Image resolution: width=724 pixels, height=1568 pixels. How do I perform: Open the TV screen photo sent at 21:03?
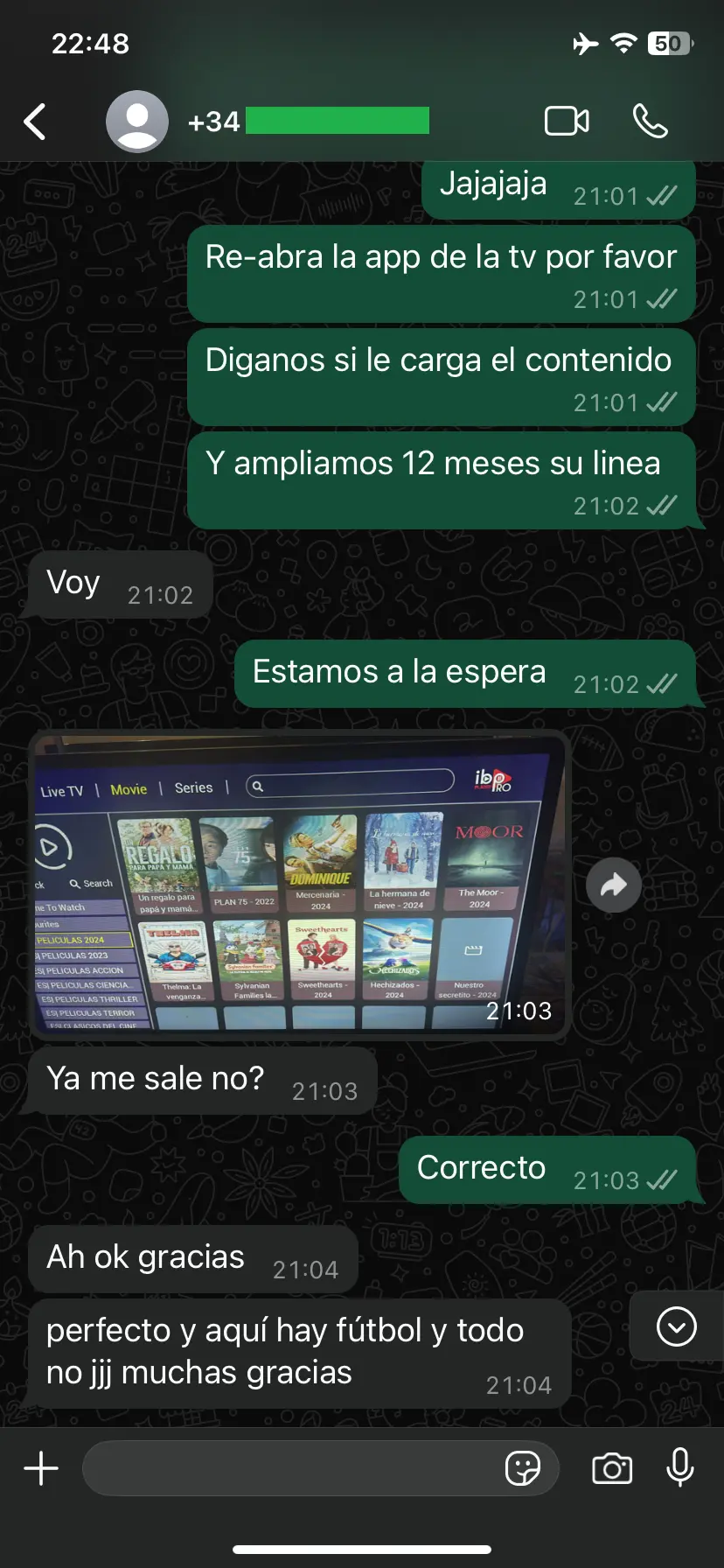[x=299, y=885]
